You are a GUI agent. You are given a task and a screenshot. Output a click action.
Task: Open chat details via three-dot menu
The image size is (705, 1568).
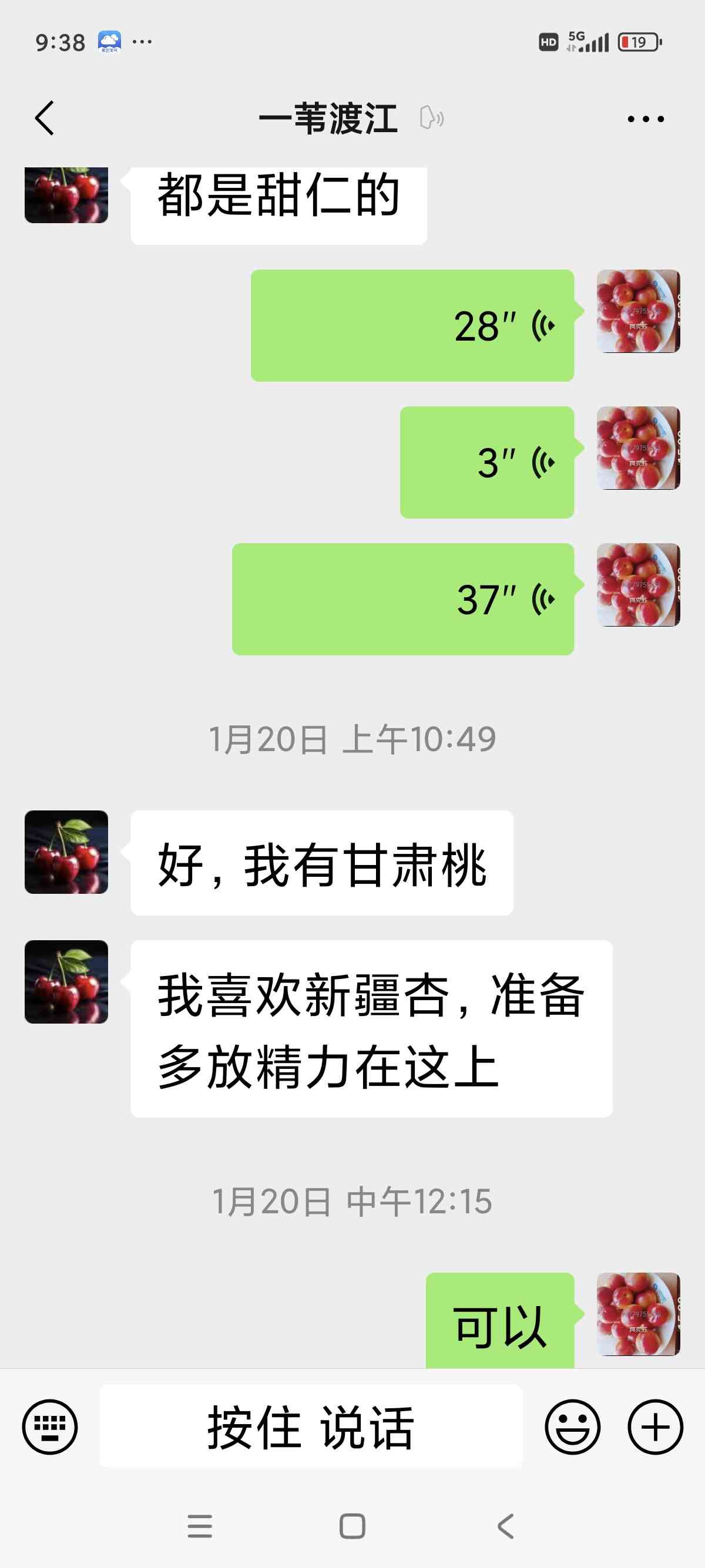pyautogui.click(x=646, y=119)
